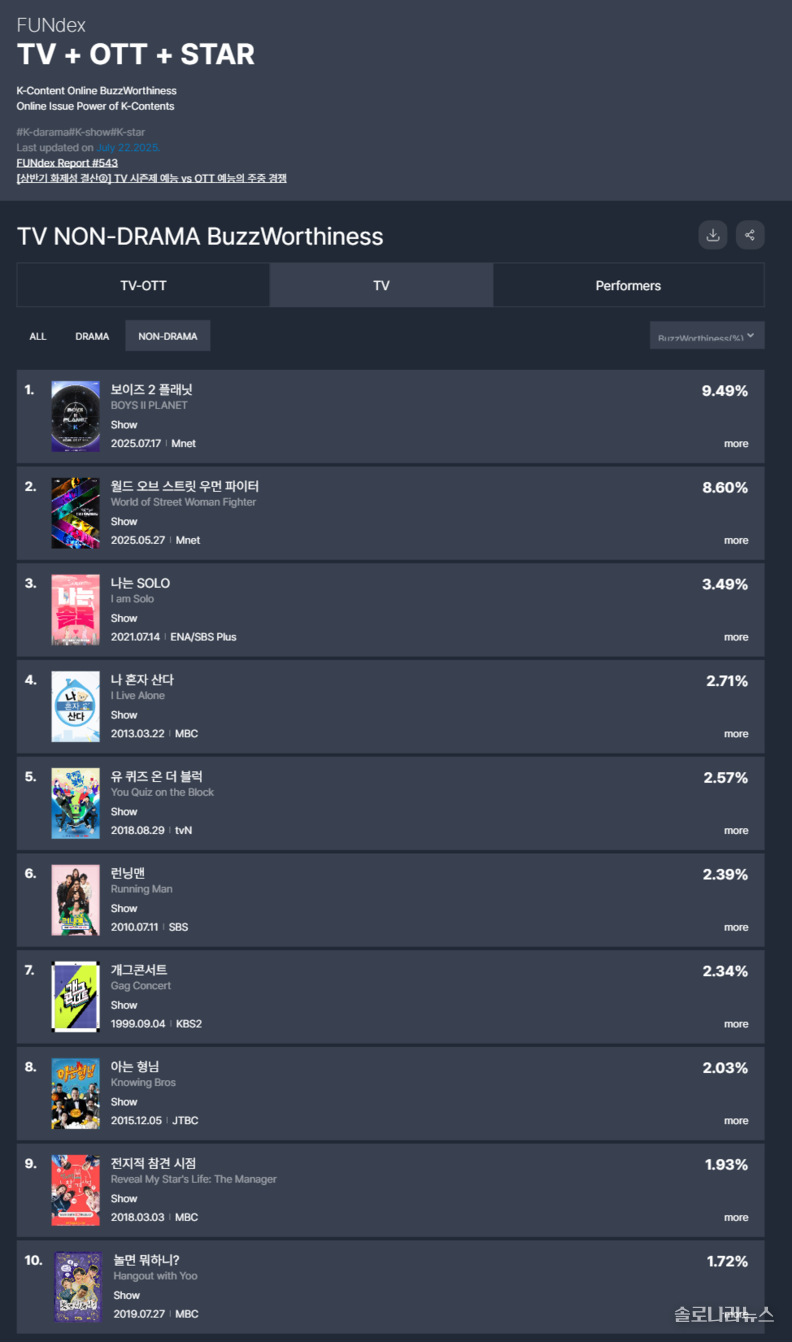Switch to the TV-OTT tab
This screenshot has height=1342, width=792.
click(143, 285)
